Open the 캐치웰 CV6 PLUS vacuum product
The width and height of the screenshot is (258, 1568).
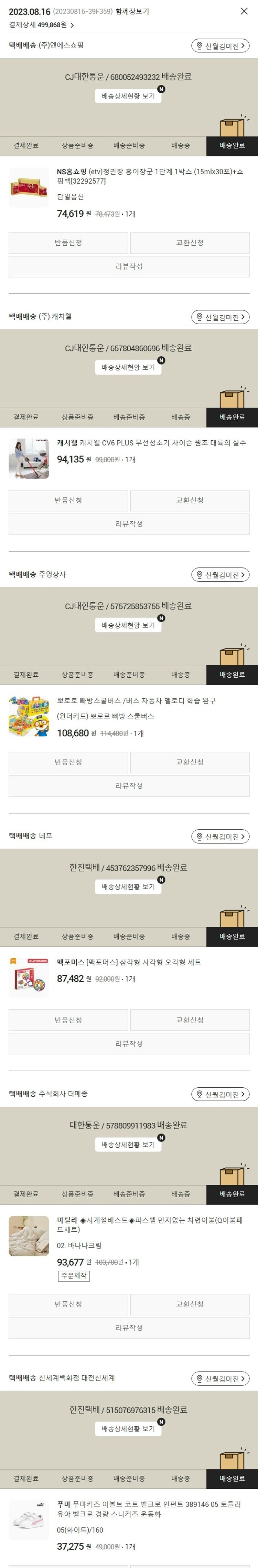click(151, 442)
